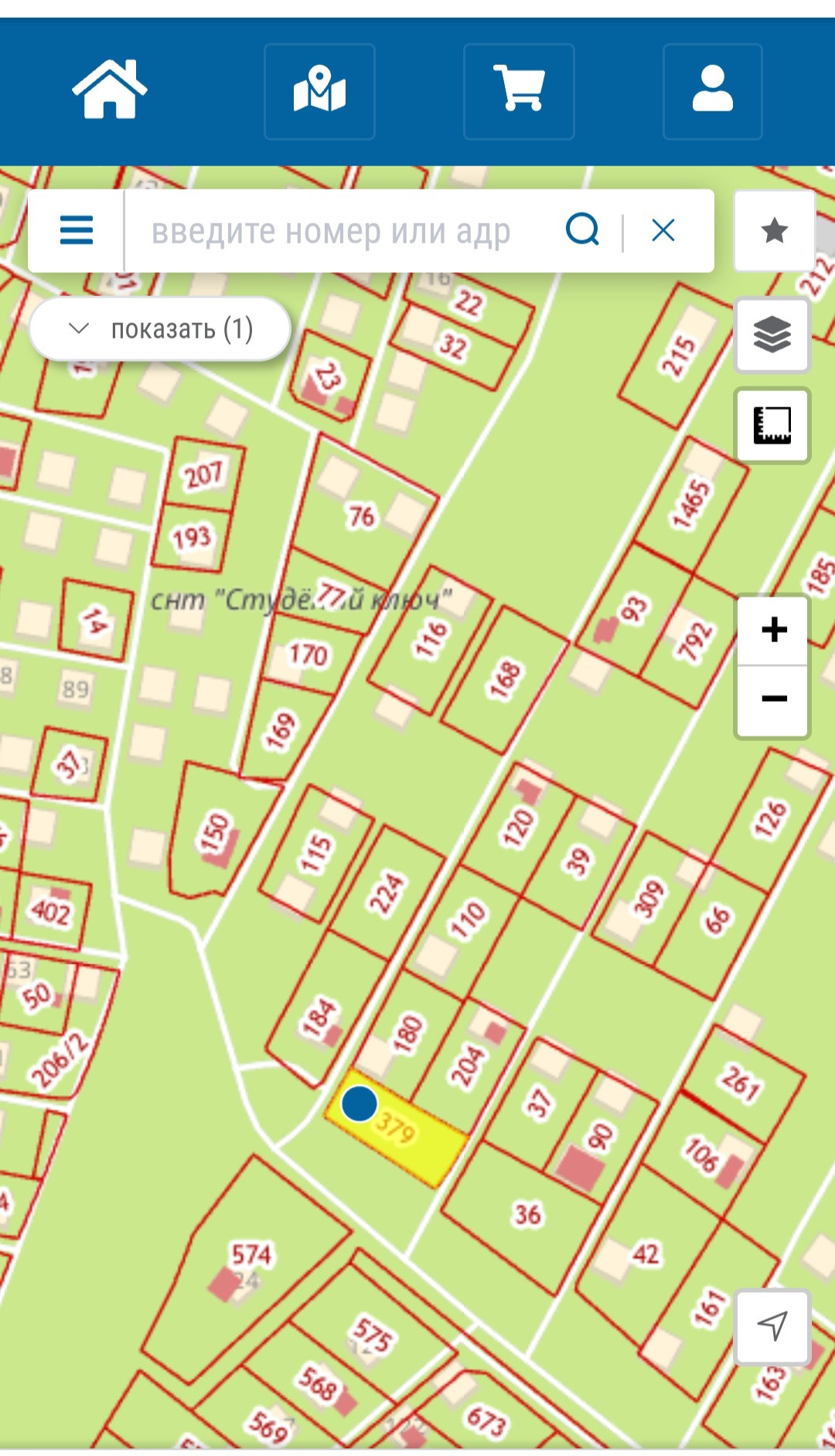835x1456 pixels.
Task: Go to the home page
Action: point(109,90)
